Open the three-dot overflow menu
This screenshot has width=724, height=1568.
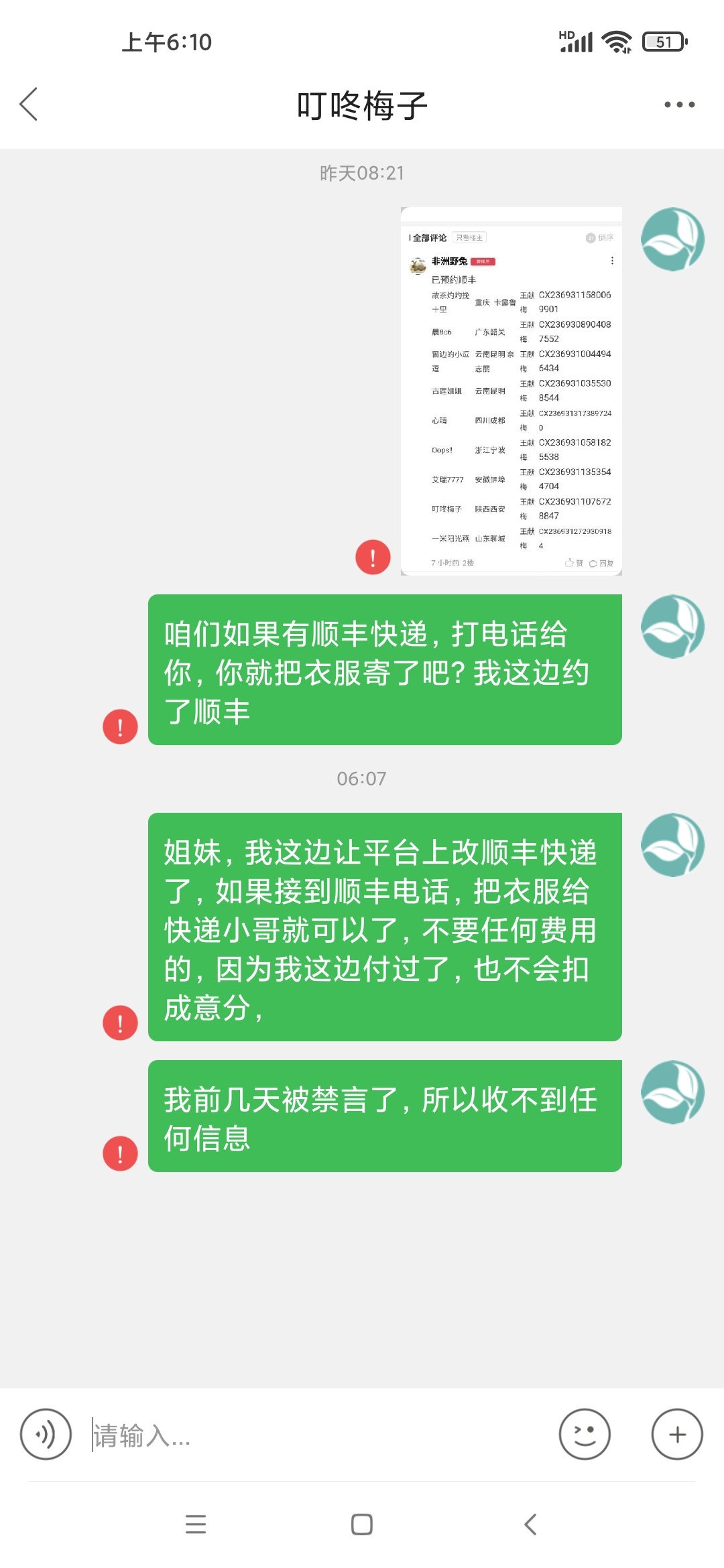[x=679, y=105]
